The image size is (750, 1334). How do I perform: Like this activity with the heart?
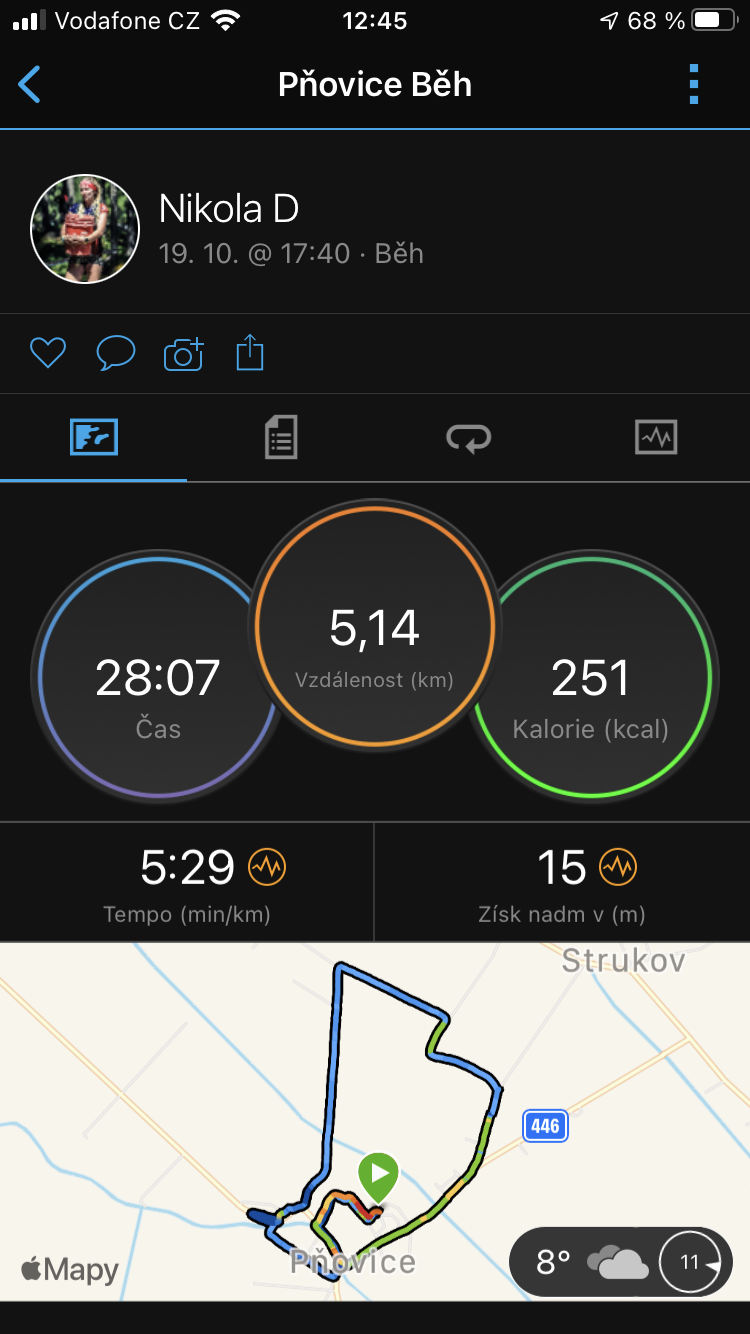click(47, 353)
